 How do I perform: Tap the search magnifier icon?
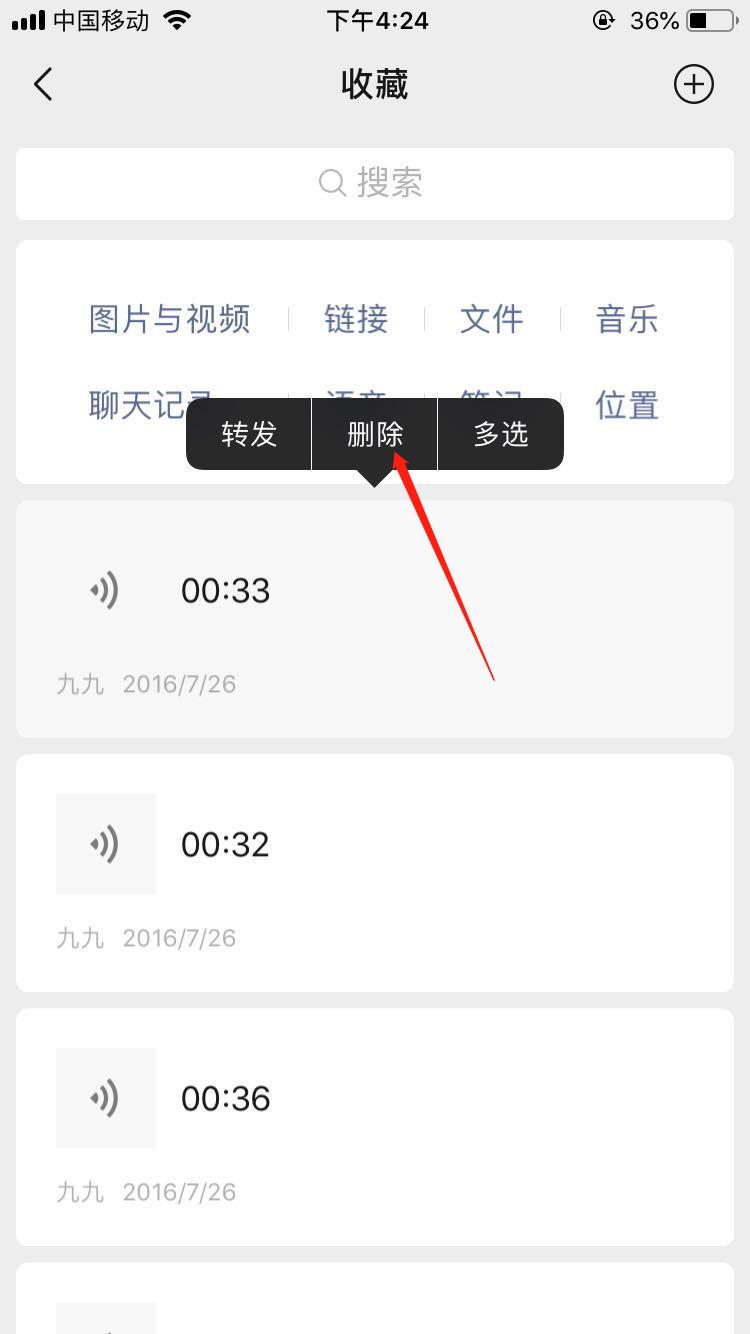330,183
